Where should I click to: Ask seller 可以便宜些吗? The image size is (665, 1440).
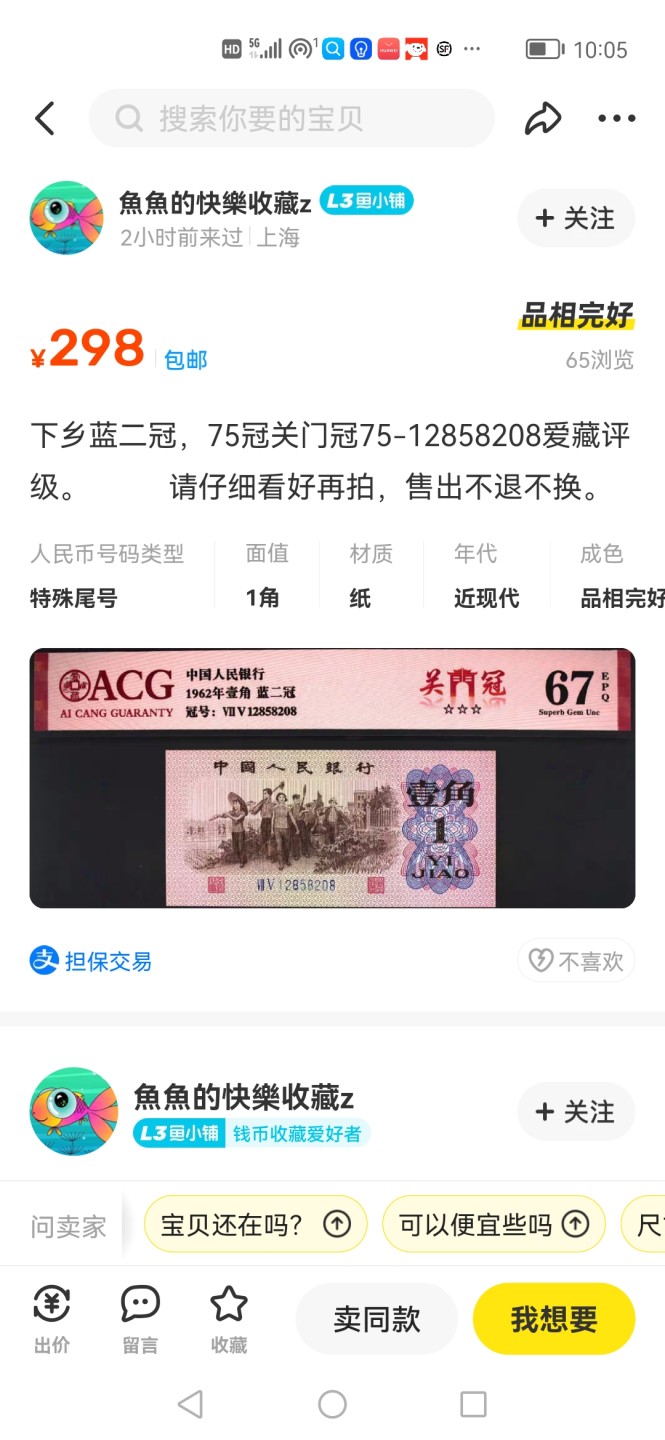493,1224
